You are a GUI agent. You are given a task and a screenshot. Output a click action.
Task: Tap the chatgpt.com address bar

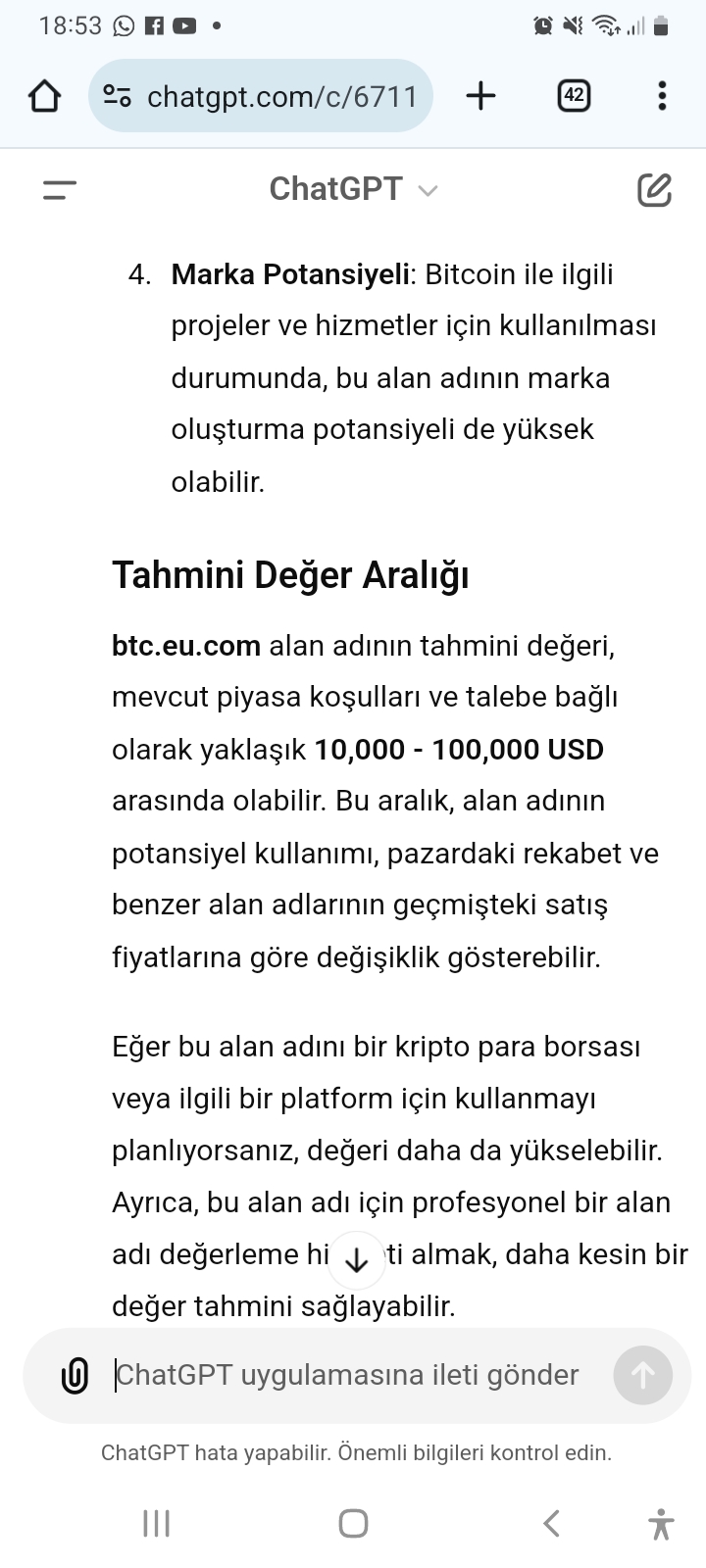coord(261,96)
